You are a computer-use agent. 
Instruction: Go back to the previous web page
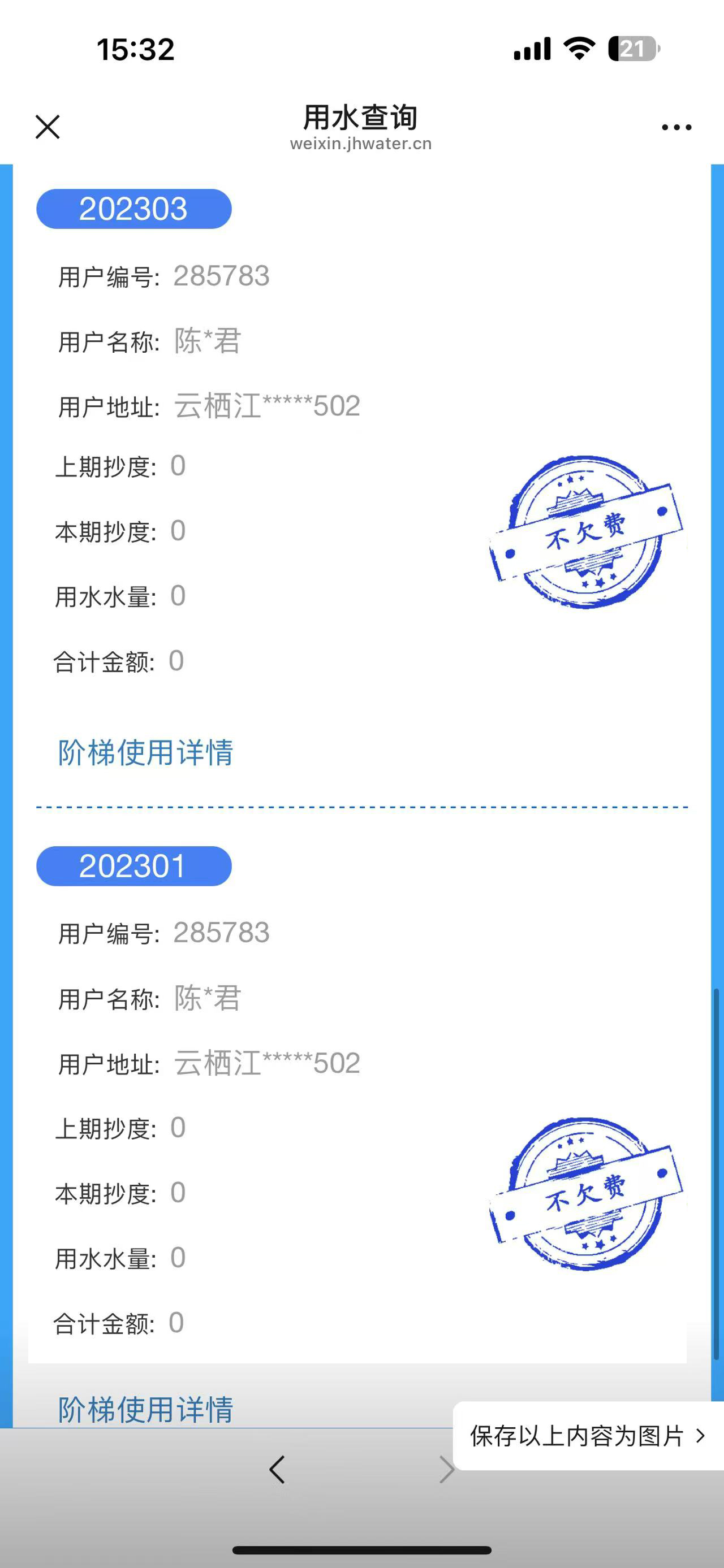point(277,1470)
